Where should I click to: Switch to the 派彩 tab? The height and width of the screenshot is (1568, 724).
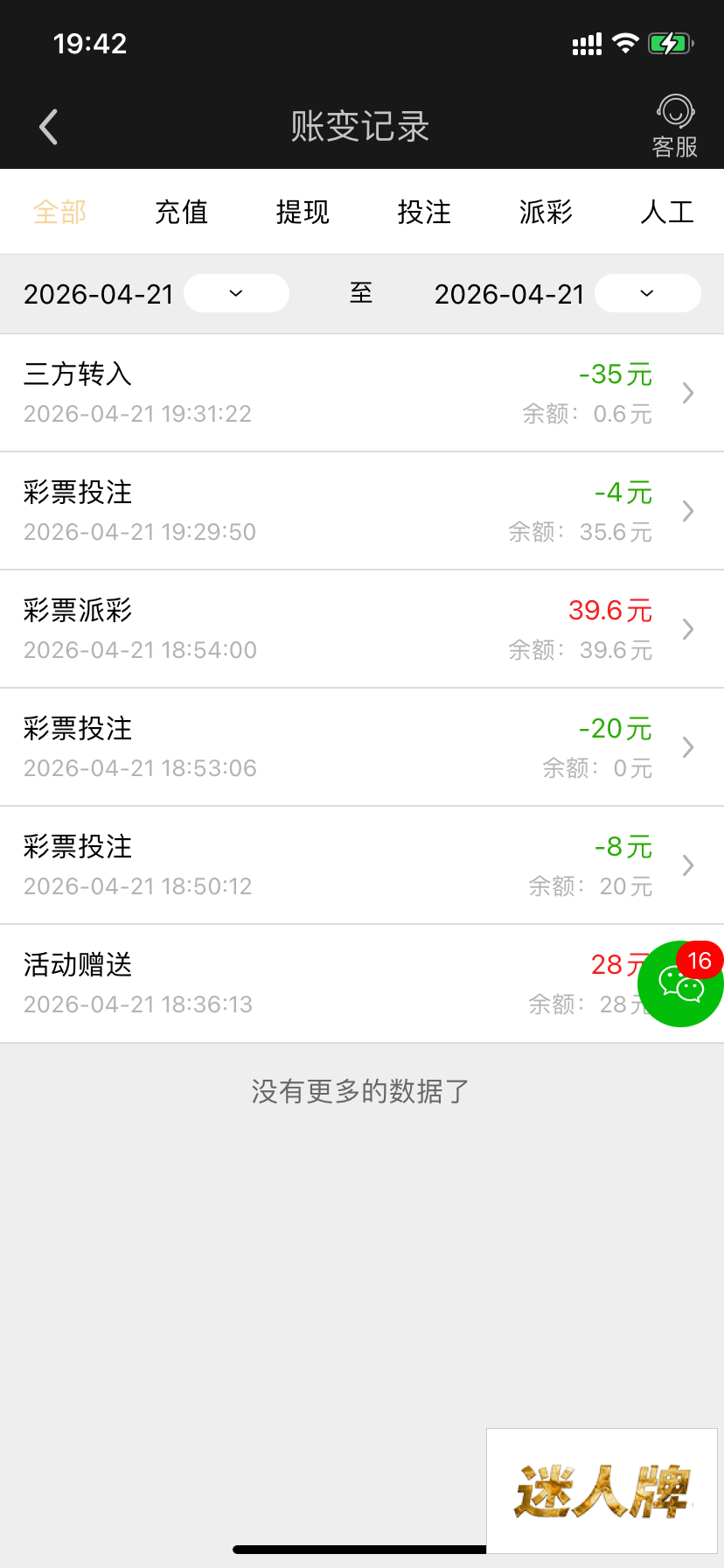(546, 212)
